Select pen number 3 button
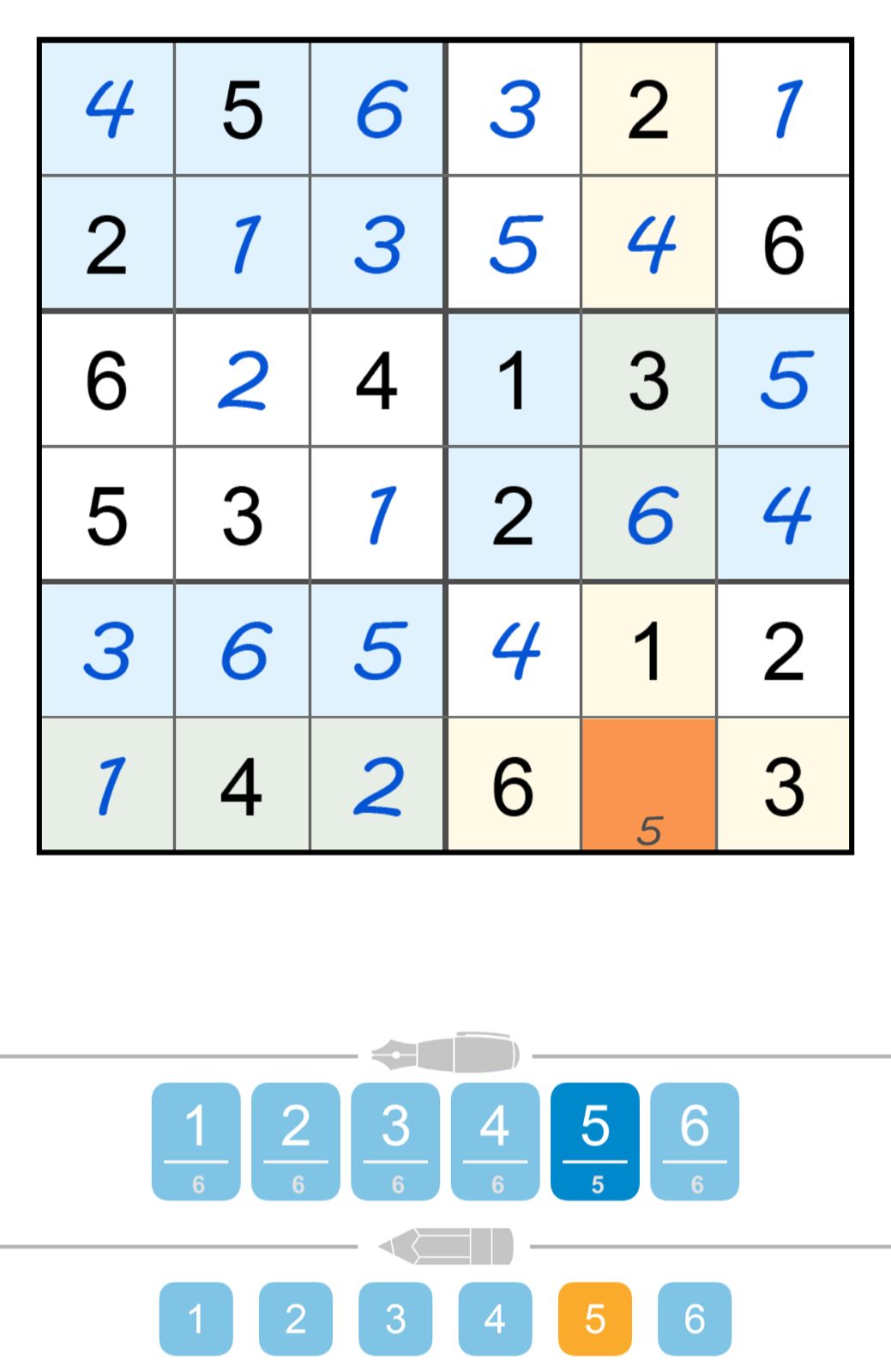The image size is (891, 1372). coord(395,1140)
